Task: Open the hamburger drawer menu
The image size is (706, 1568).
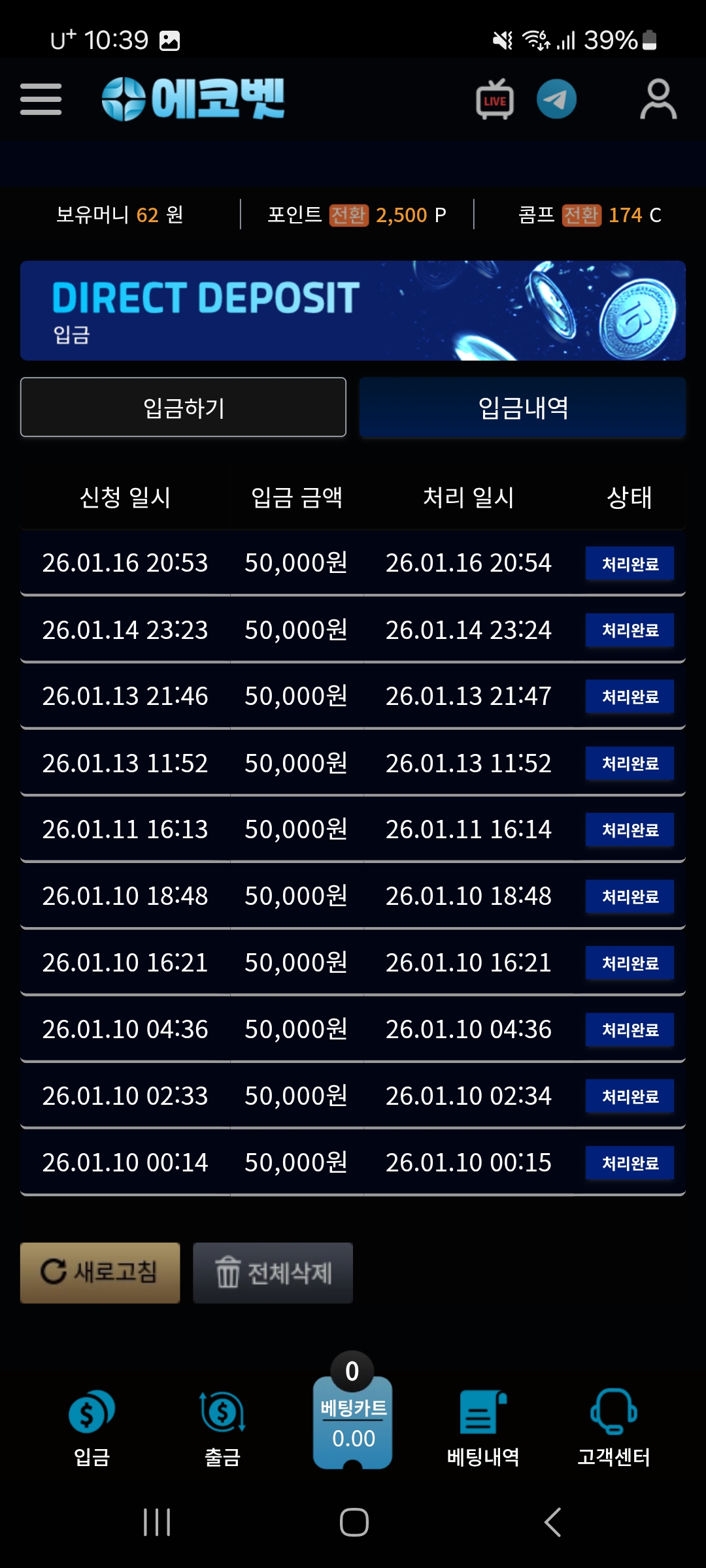Action: 41,99
